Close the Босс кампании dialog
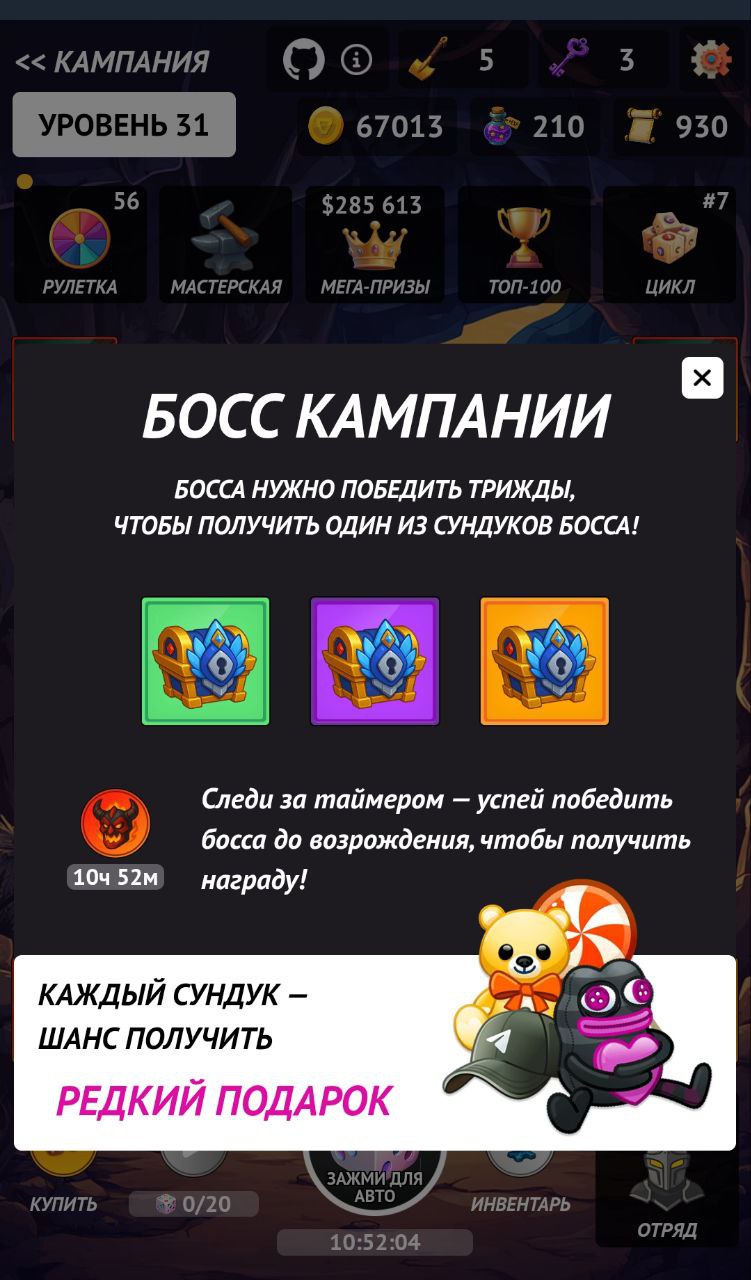This screenshot has width=751, height=1280. click(702, 378)
